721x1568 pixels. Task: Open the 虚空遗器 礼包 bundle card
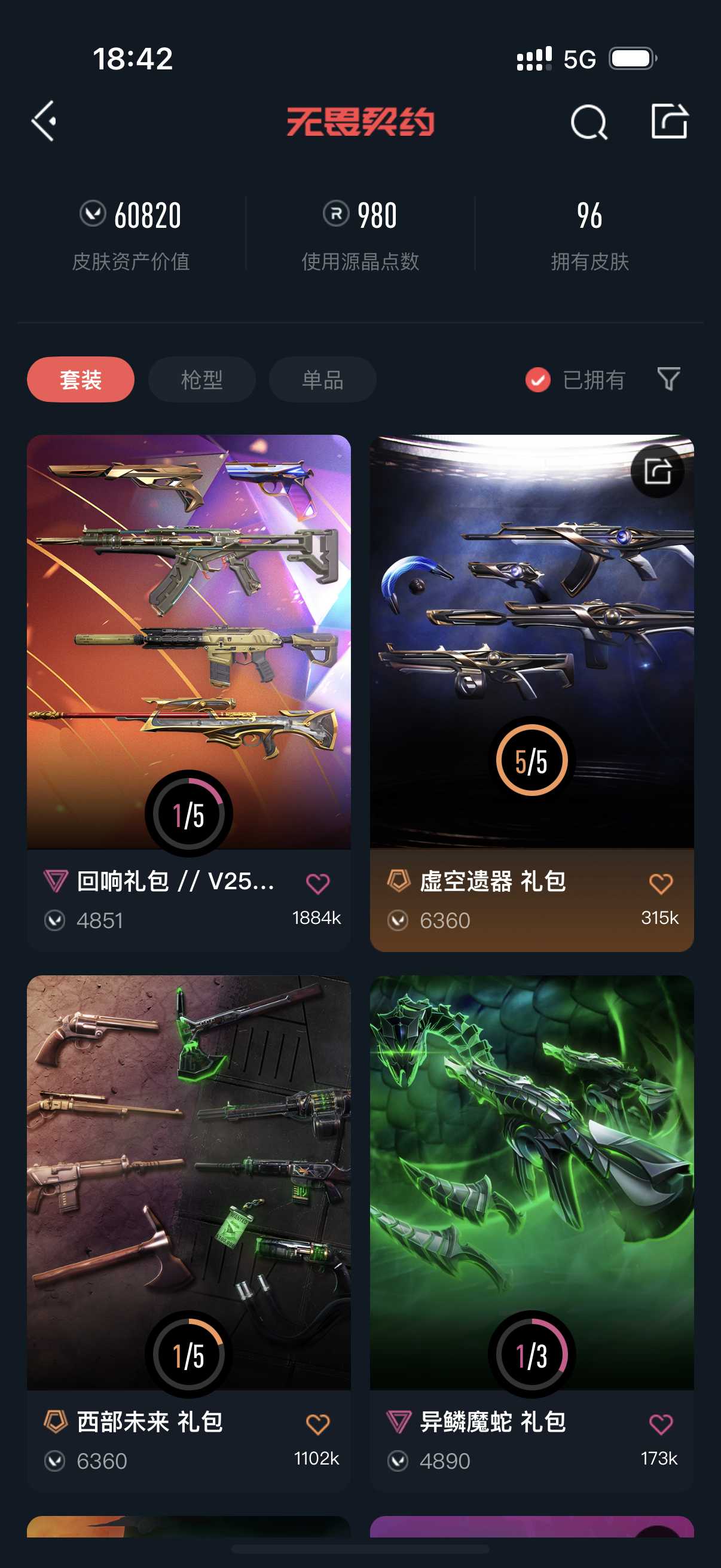[531, 639]
